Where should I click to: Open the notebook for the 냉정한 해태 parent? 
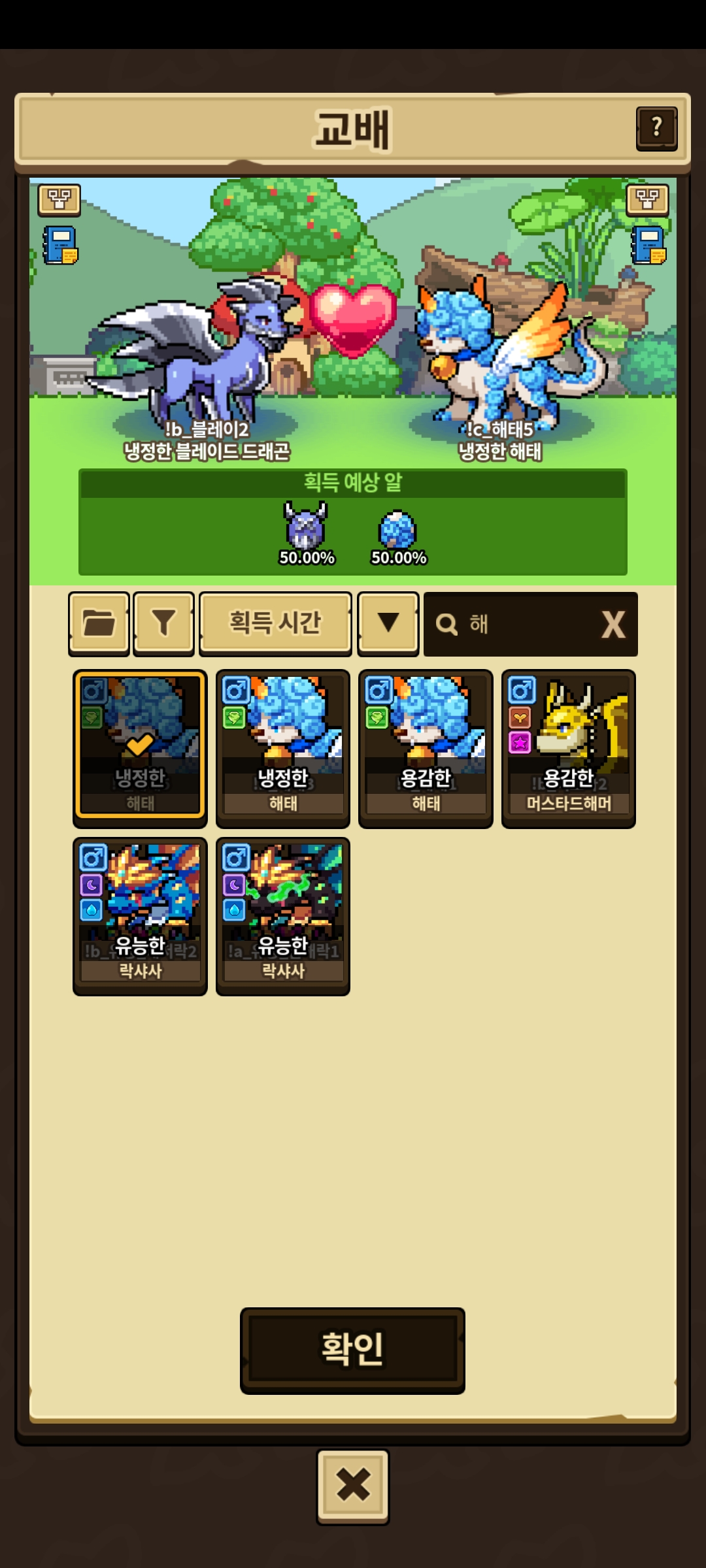(648, 246)
